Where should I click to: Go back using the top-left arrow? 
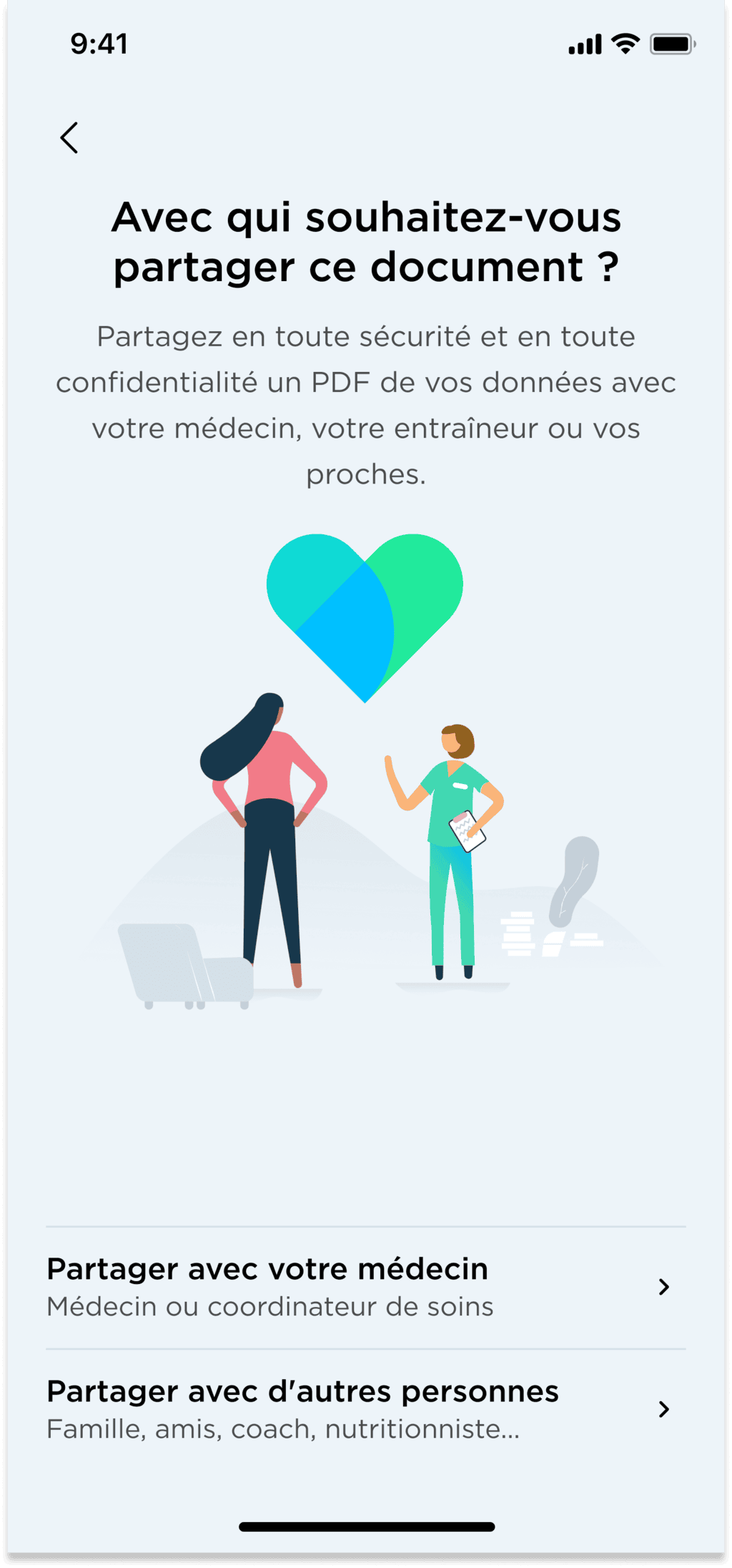pyautogui.click(x=69, y=138)
